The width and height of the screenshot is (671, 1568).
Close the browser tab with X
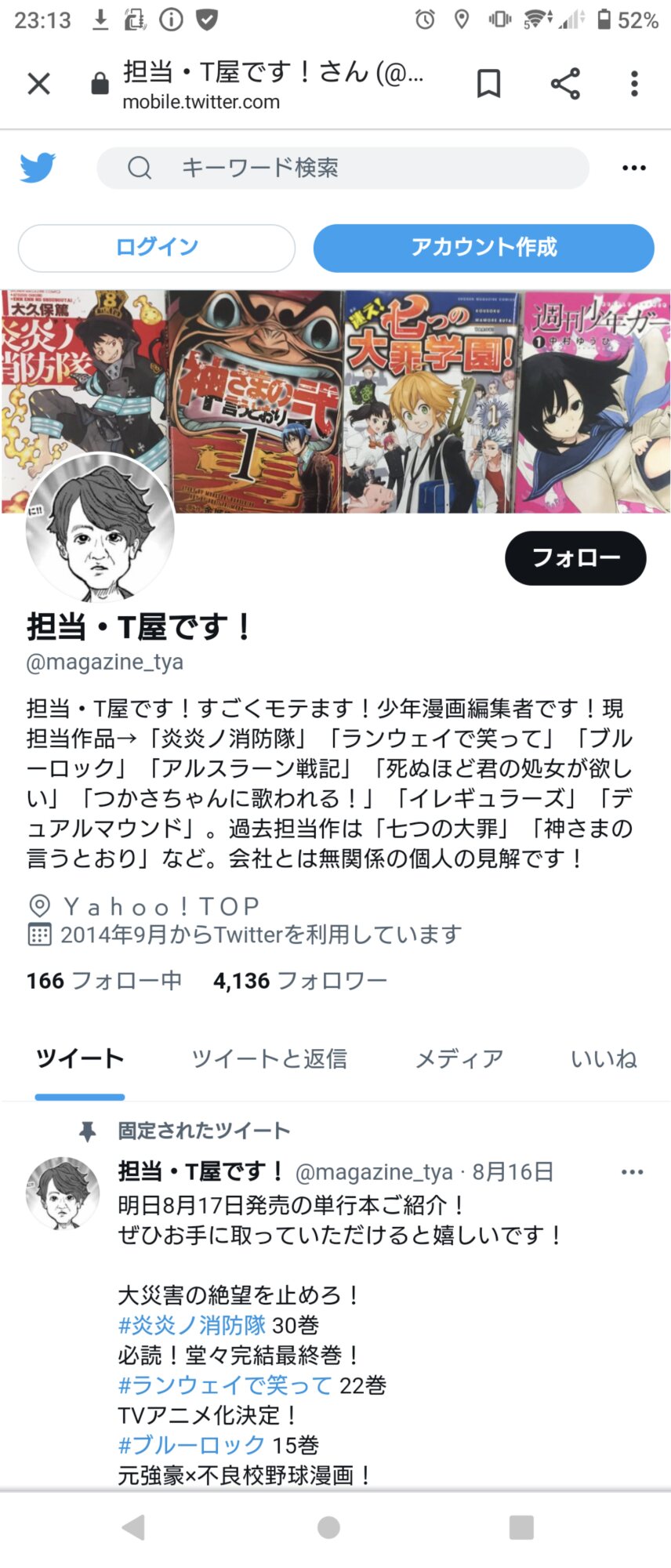coord(38,83)
